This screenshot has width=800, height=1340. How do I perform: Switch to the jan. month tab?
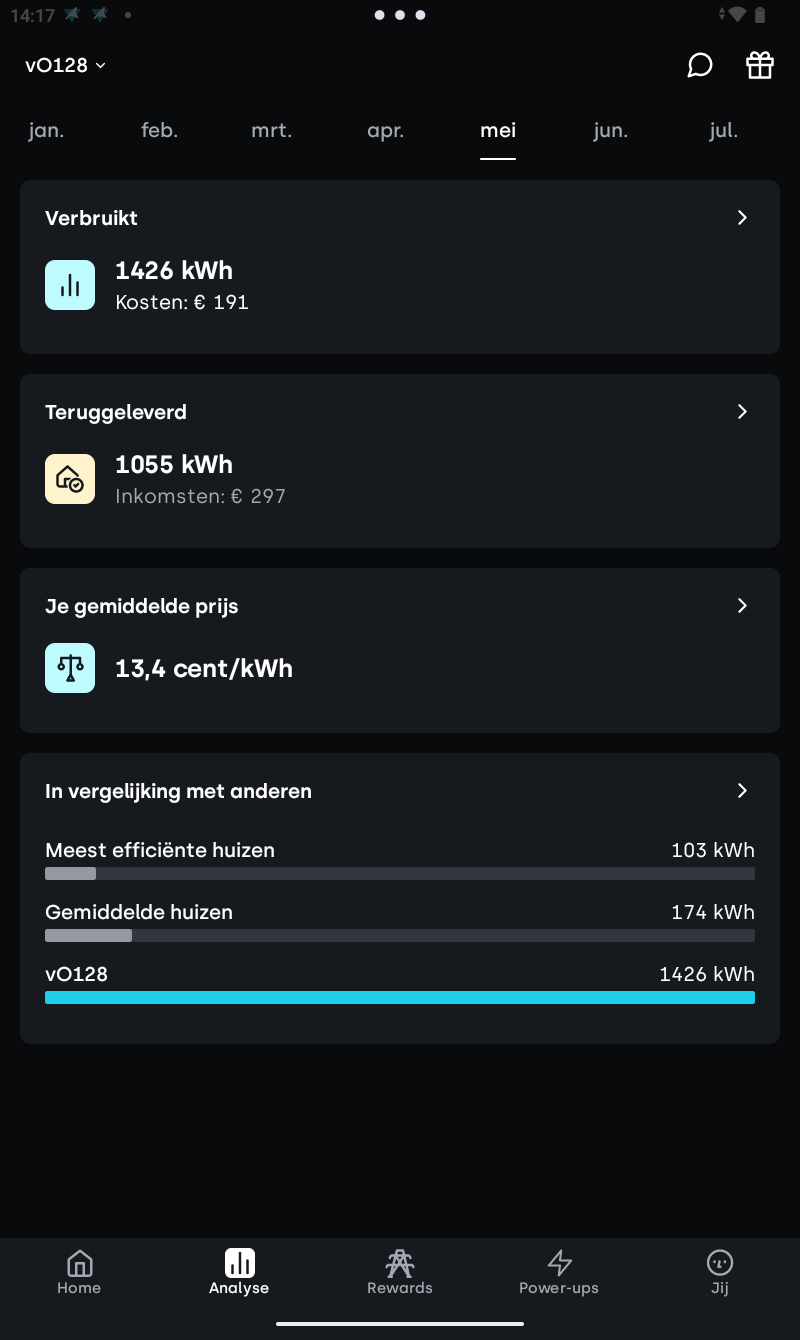46,131
